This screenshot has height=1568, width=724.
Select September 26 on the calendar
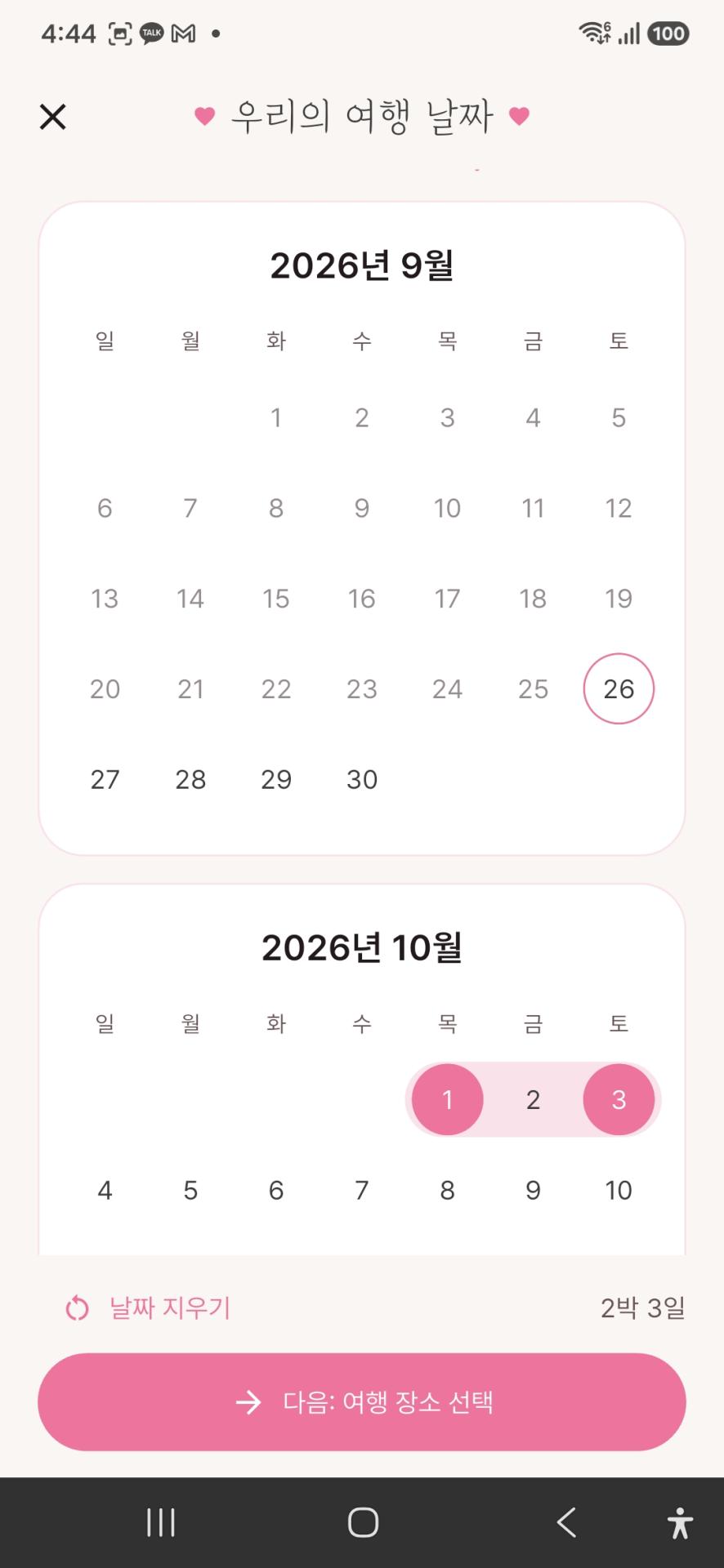click(619, 688)
